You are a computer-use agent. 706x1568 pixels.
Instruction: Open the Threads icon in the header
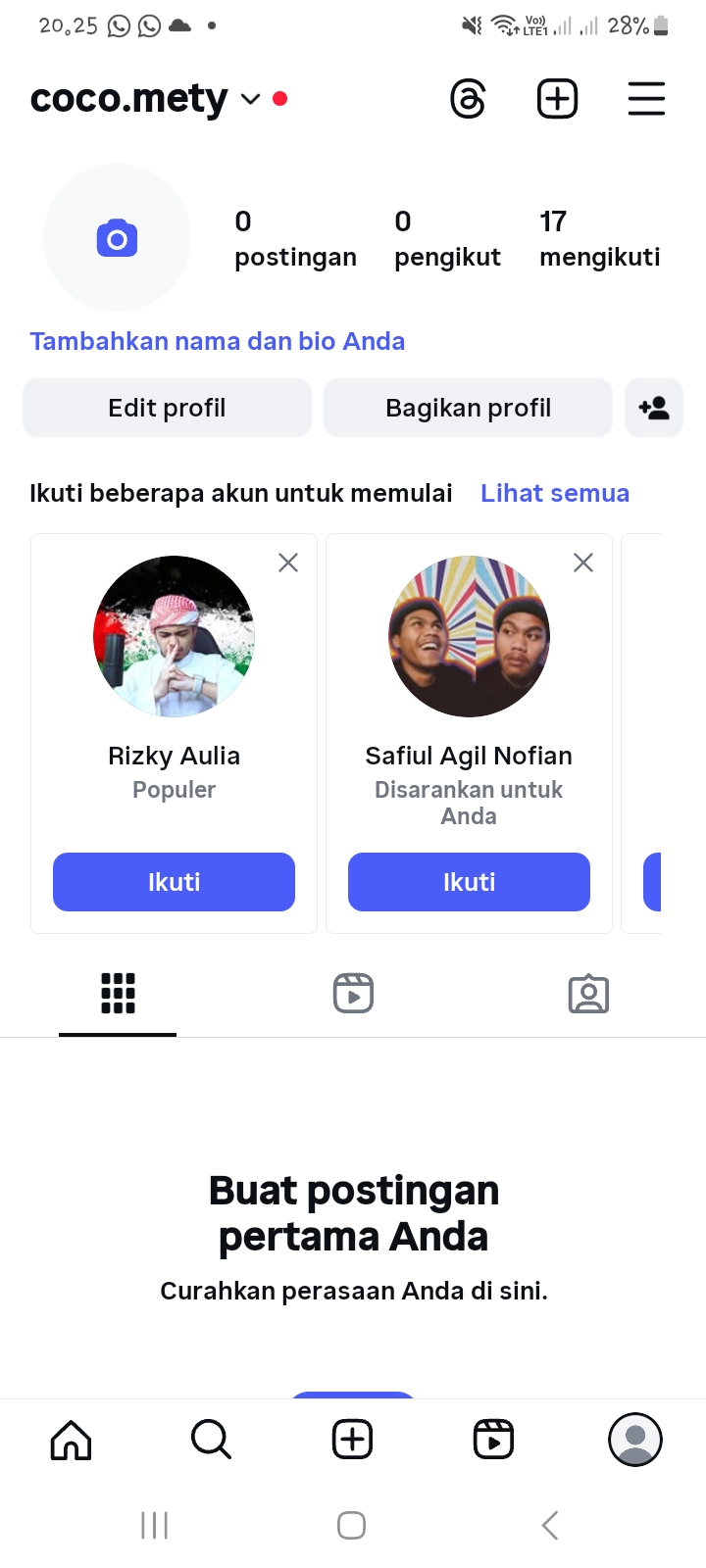468,99
